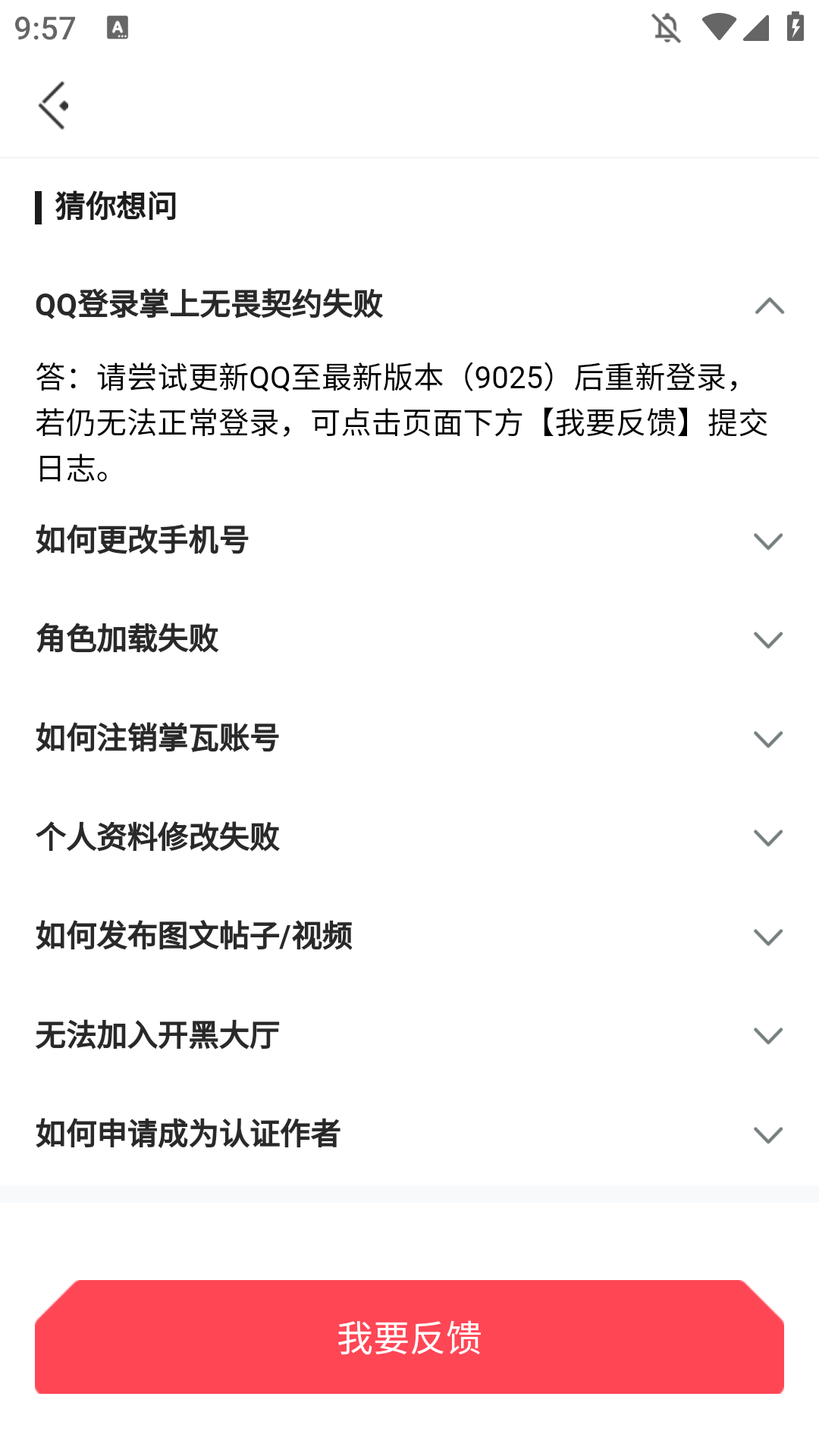Expand the 个人资料修改失败 question

click(x=767, y=837)
